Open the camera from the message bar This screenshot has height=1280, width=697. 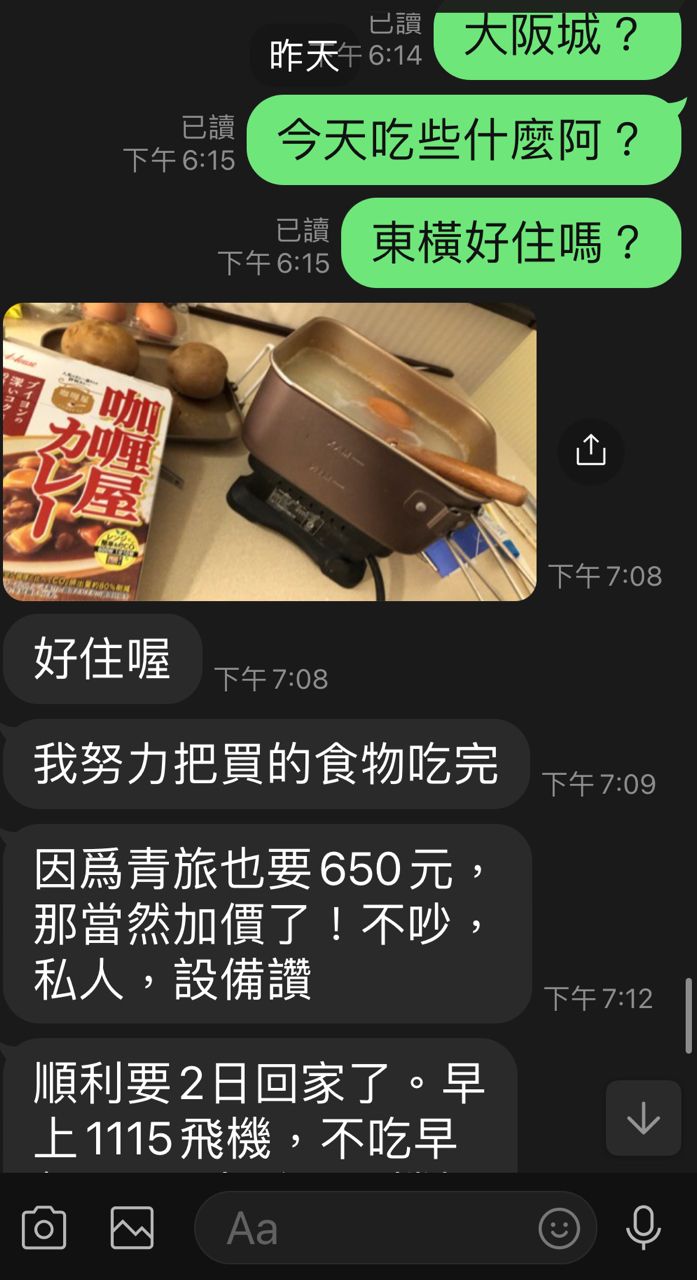(x=44, y=1227)
